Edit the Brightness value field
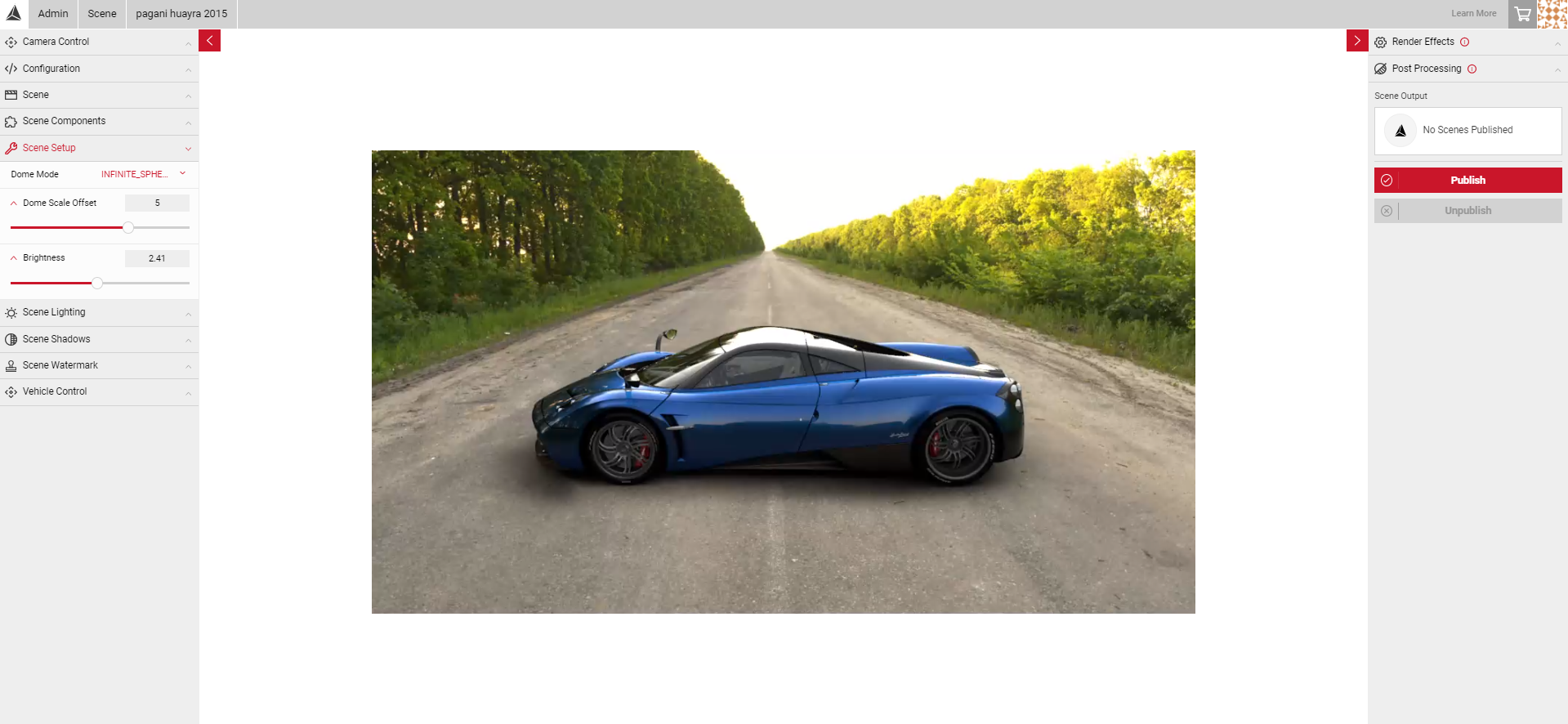Screen dimensions: 1568x724 point(157,258)
